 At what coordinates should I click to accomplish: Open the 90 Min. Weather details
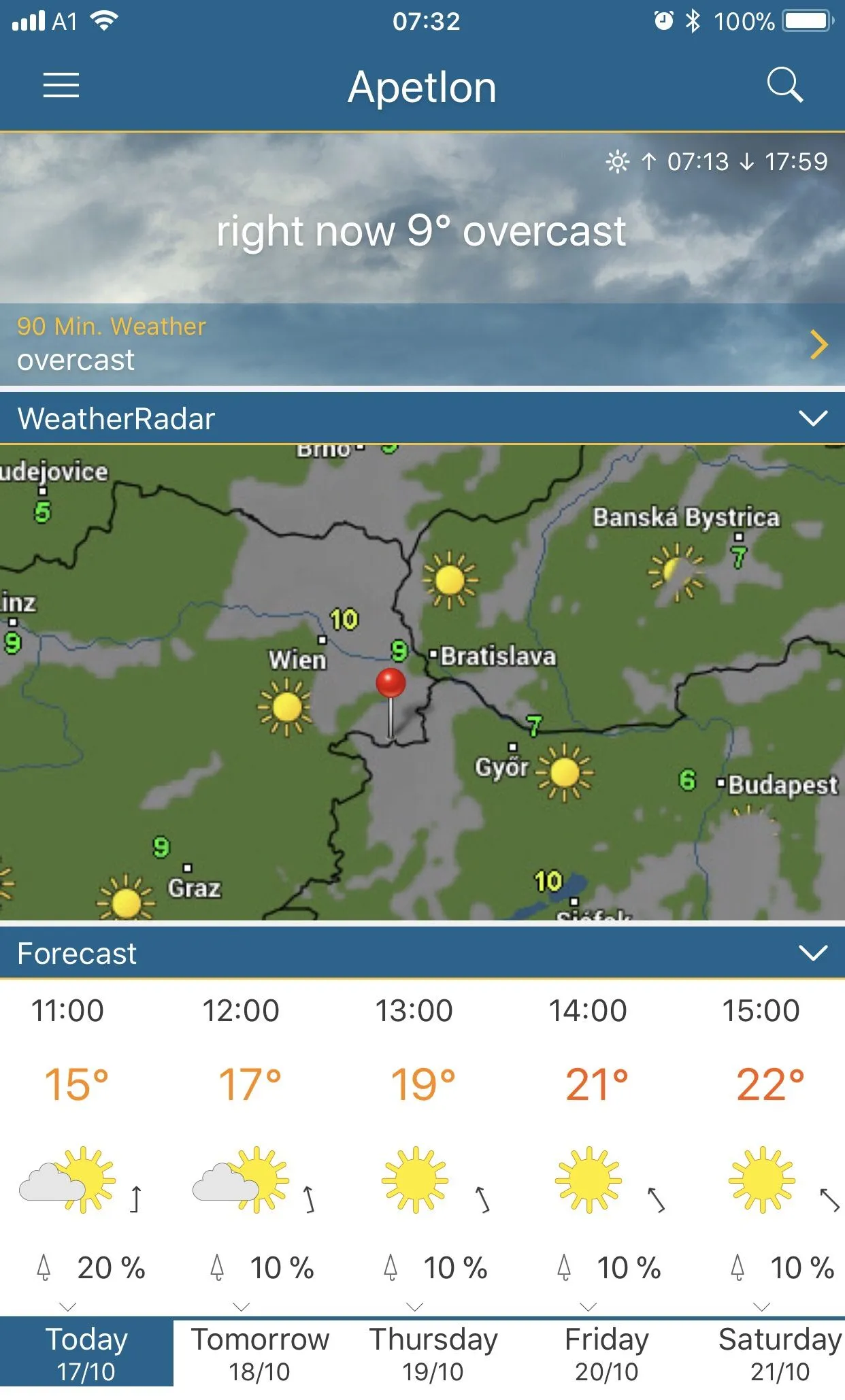click(x=422, y=344)
